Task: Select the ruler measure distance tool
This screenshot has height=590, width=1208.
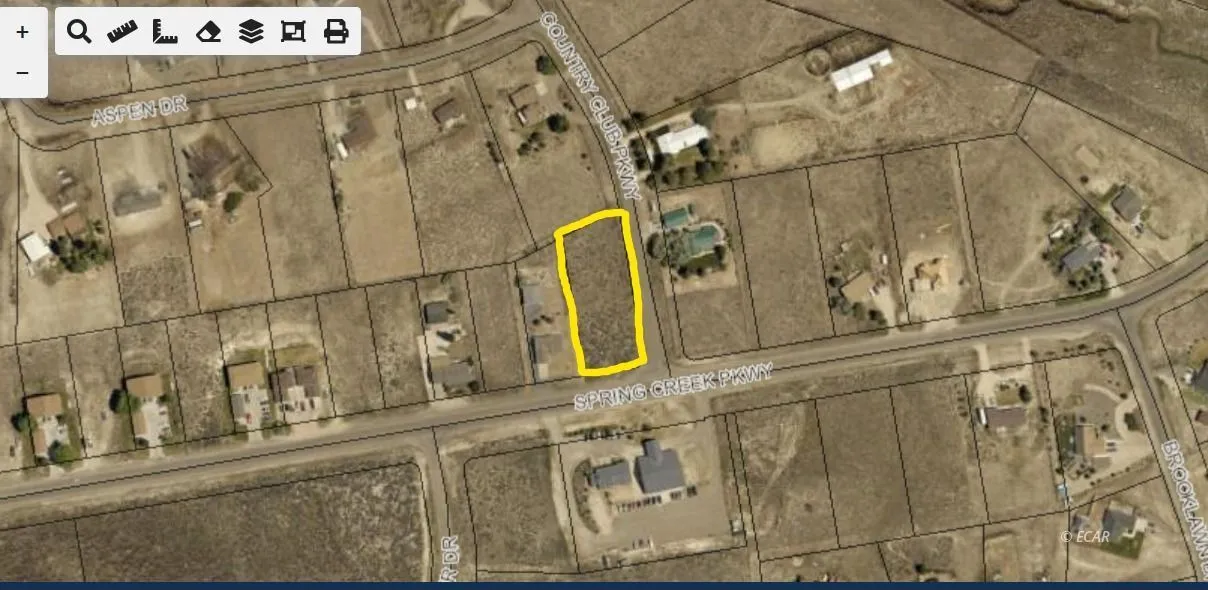Action: tap(122, 32)
